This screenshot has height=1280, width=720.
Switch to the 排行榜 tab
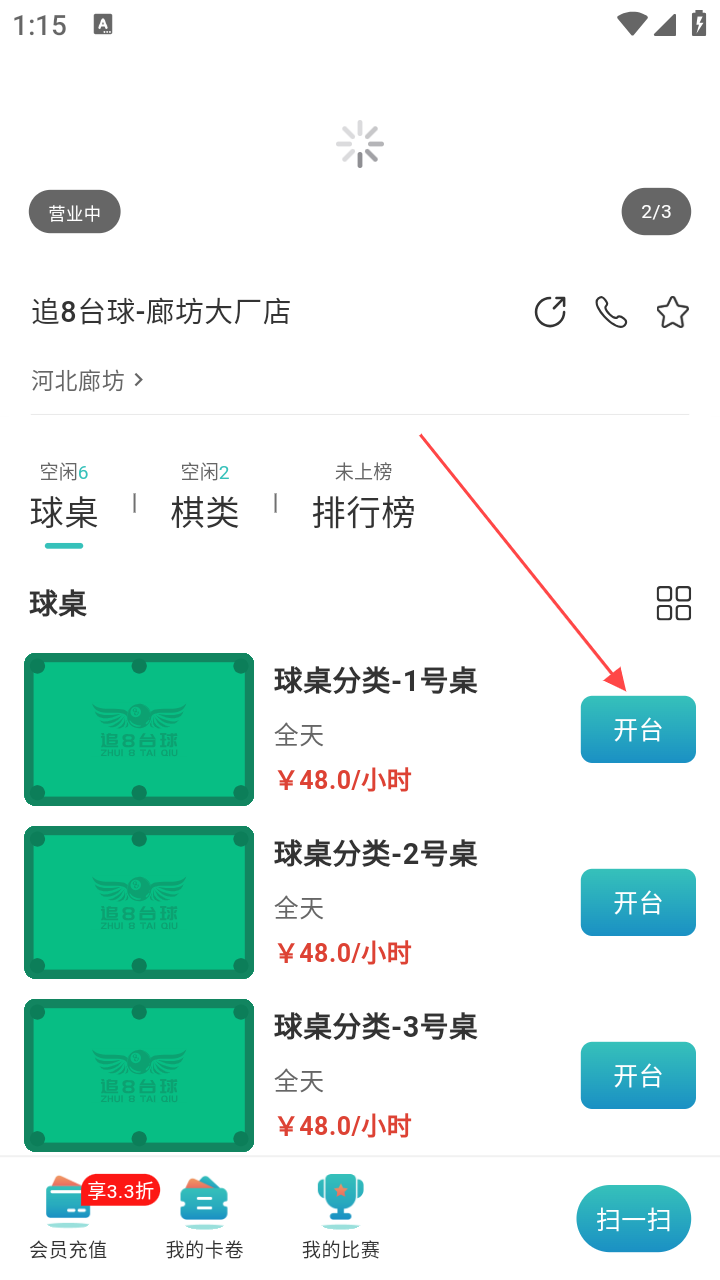click(363, 498)
